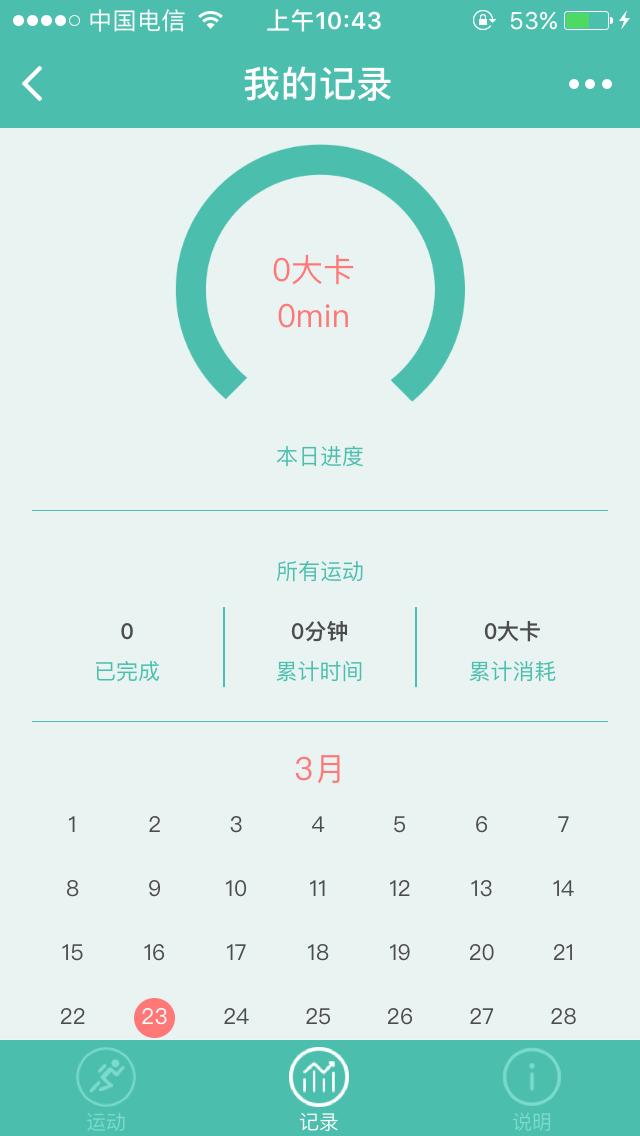
Task: Select March 23 on the calendar
Action: tap(154, 1017)
